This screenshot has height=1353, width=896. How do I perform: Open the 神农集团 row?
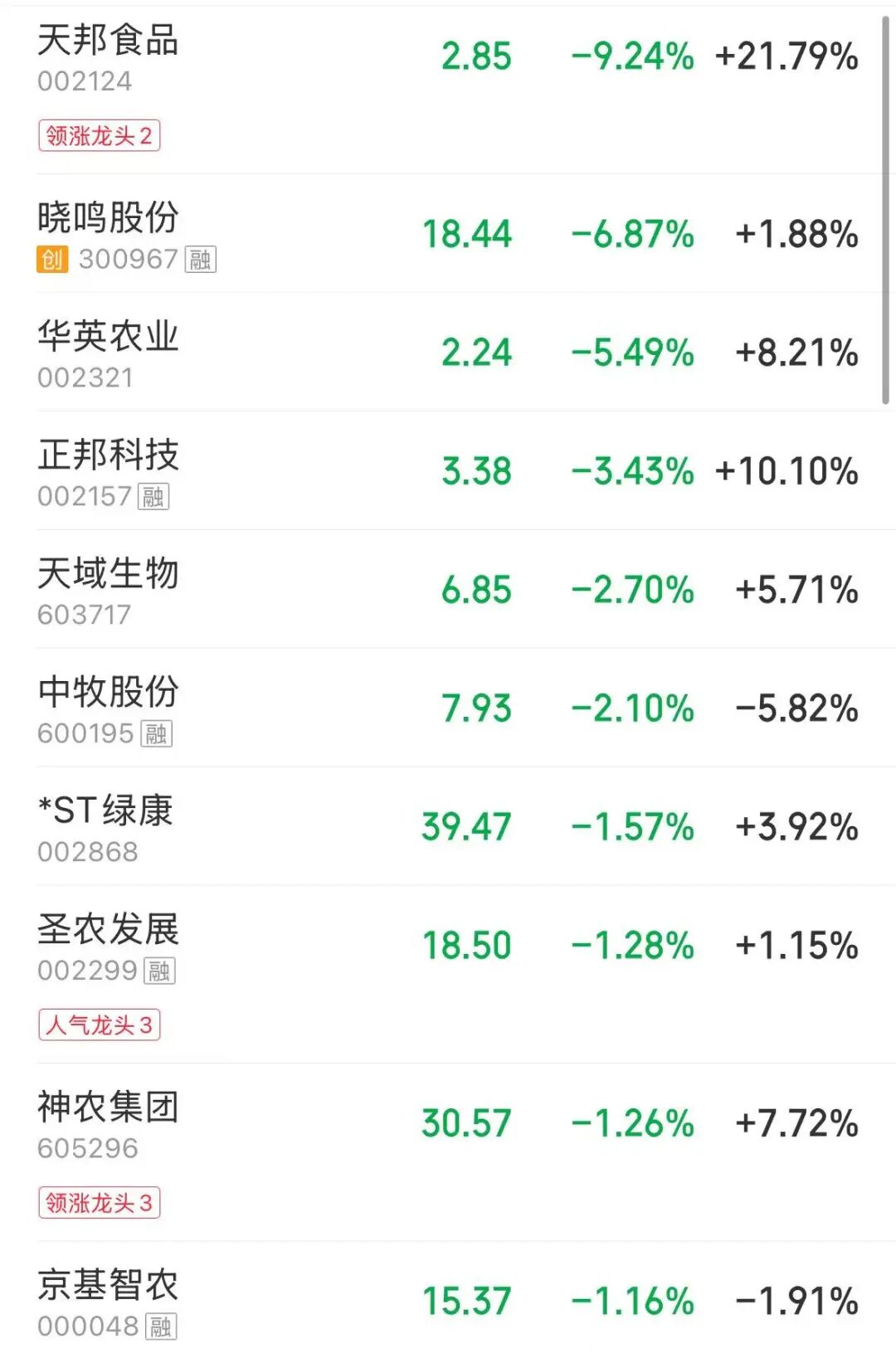[x=110, y=1107]
